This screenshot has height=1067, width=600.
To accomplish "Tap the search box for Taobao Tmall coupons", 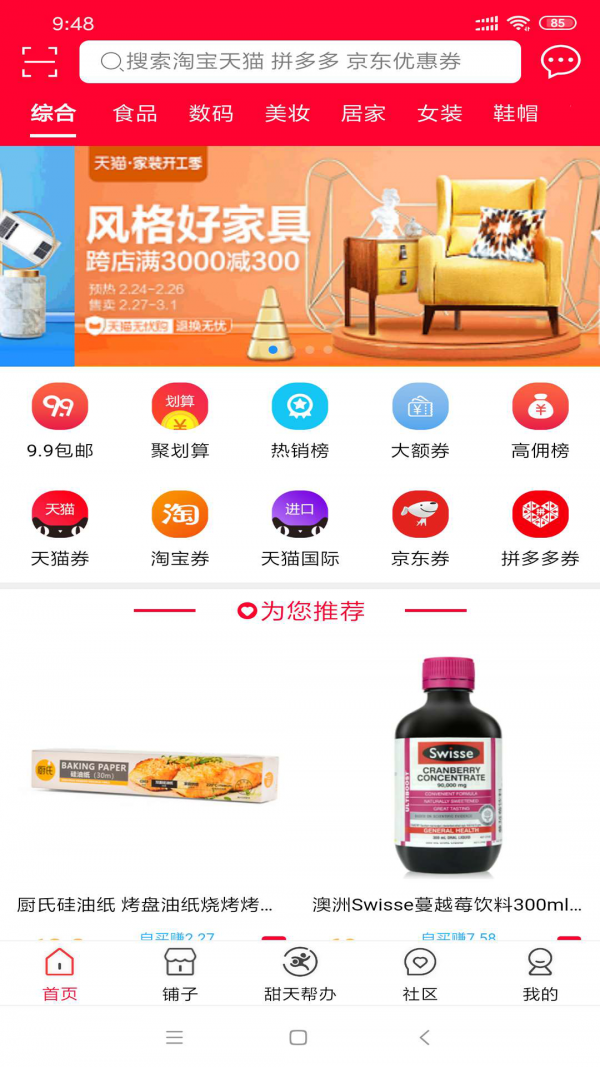I will point(300,62).
